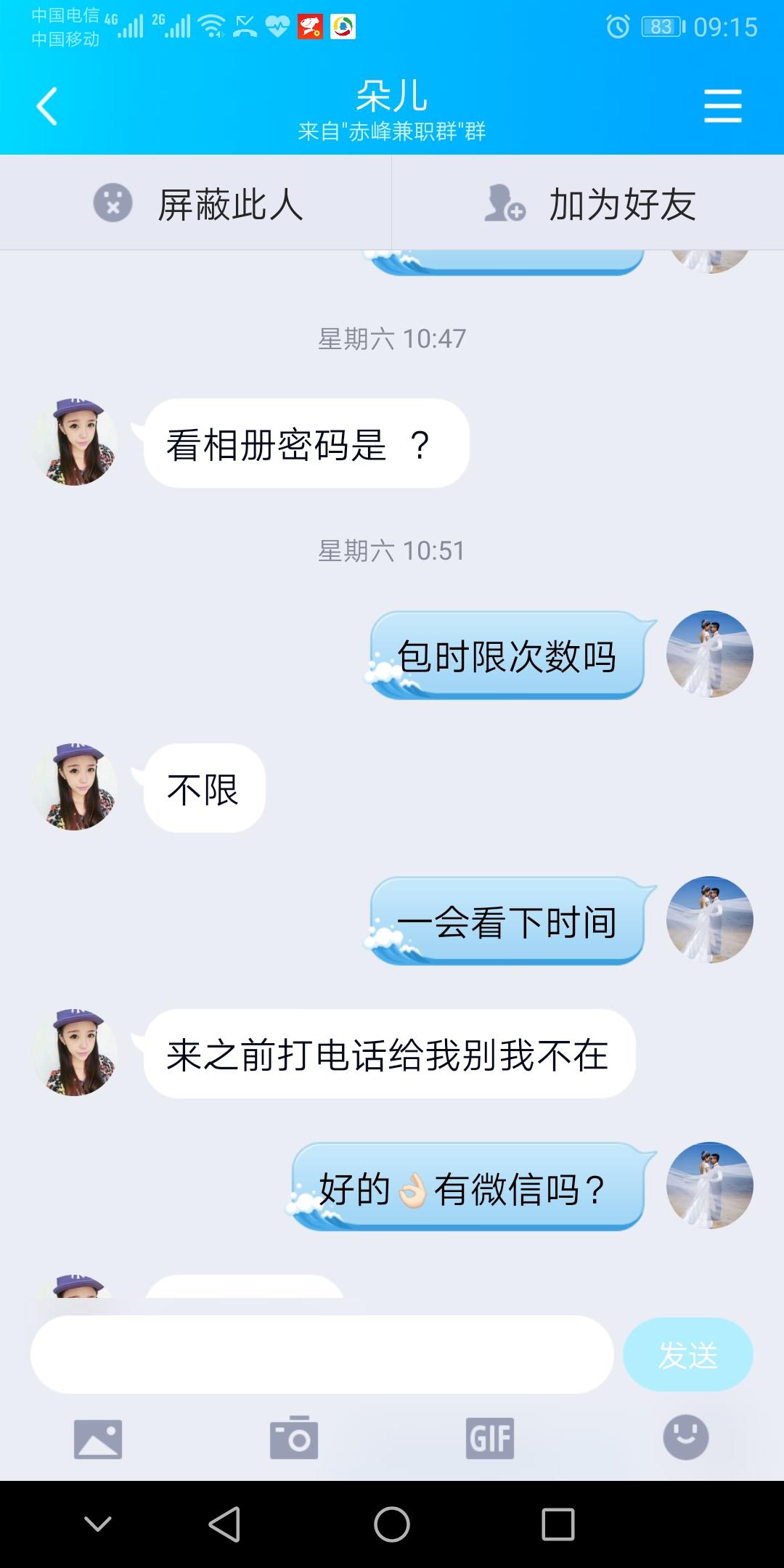Image resolution: width=784 pixels, height=1568 pixels.
Task: Tap the system home button
Action: point(392,1524)
